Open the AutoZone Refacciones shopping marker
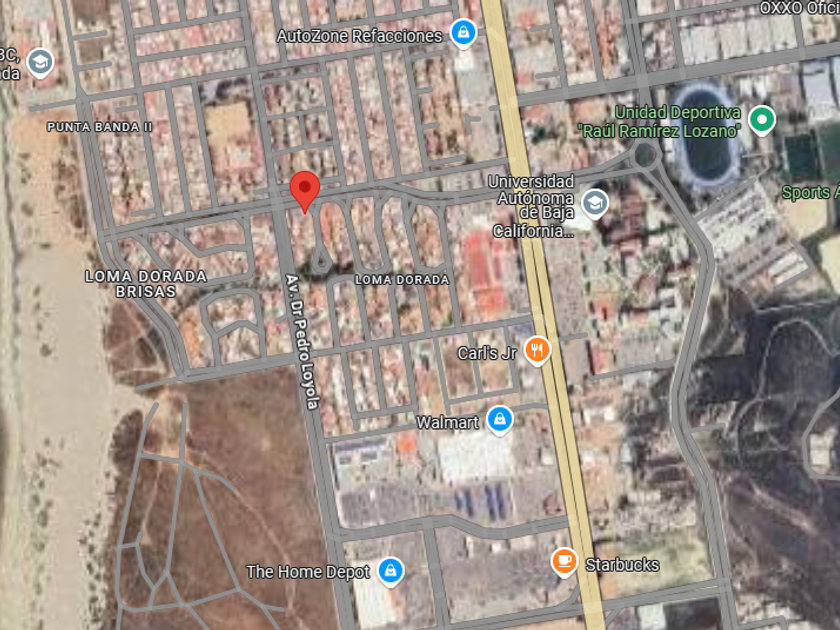The image size is (840, 630). pyautogui.click(x=463, y=33)
